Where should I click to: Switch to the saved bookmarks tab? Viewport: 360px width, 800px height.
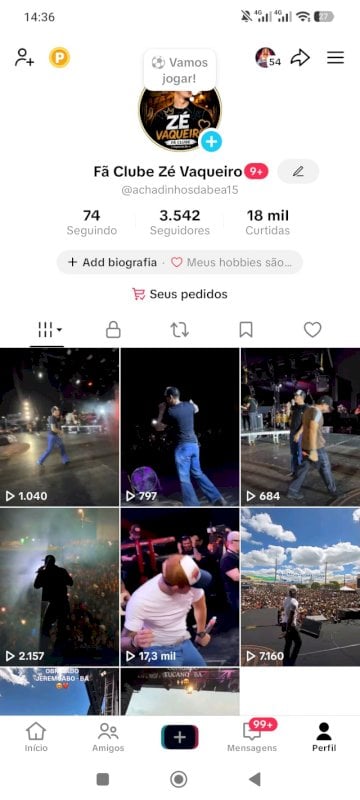pos(246,330)
